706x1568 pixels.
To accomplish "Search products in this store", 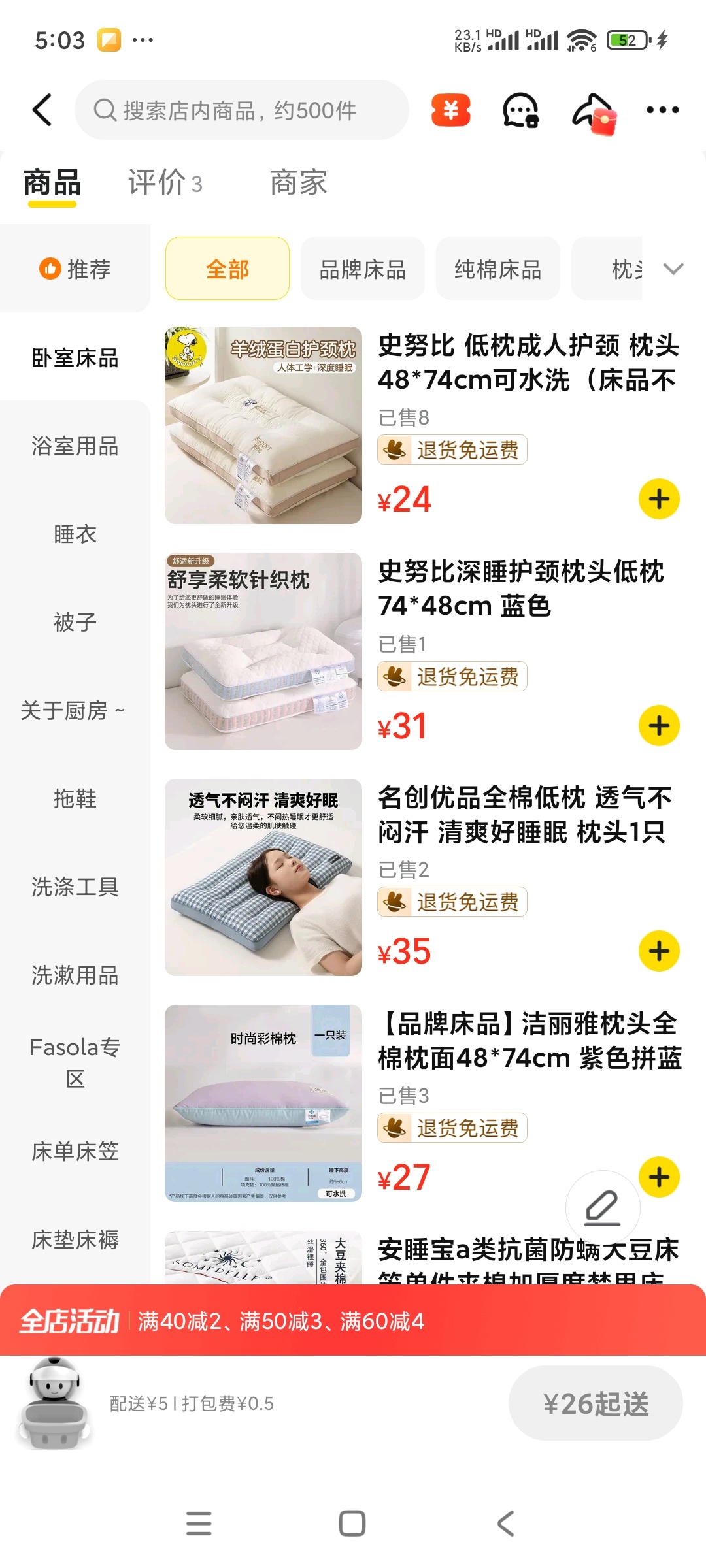I will 242,110.
